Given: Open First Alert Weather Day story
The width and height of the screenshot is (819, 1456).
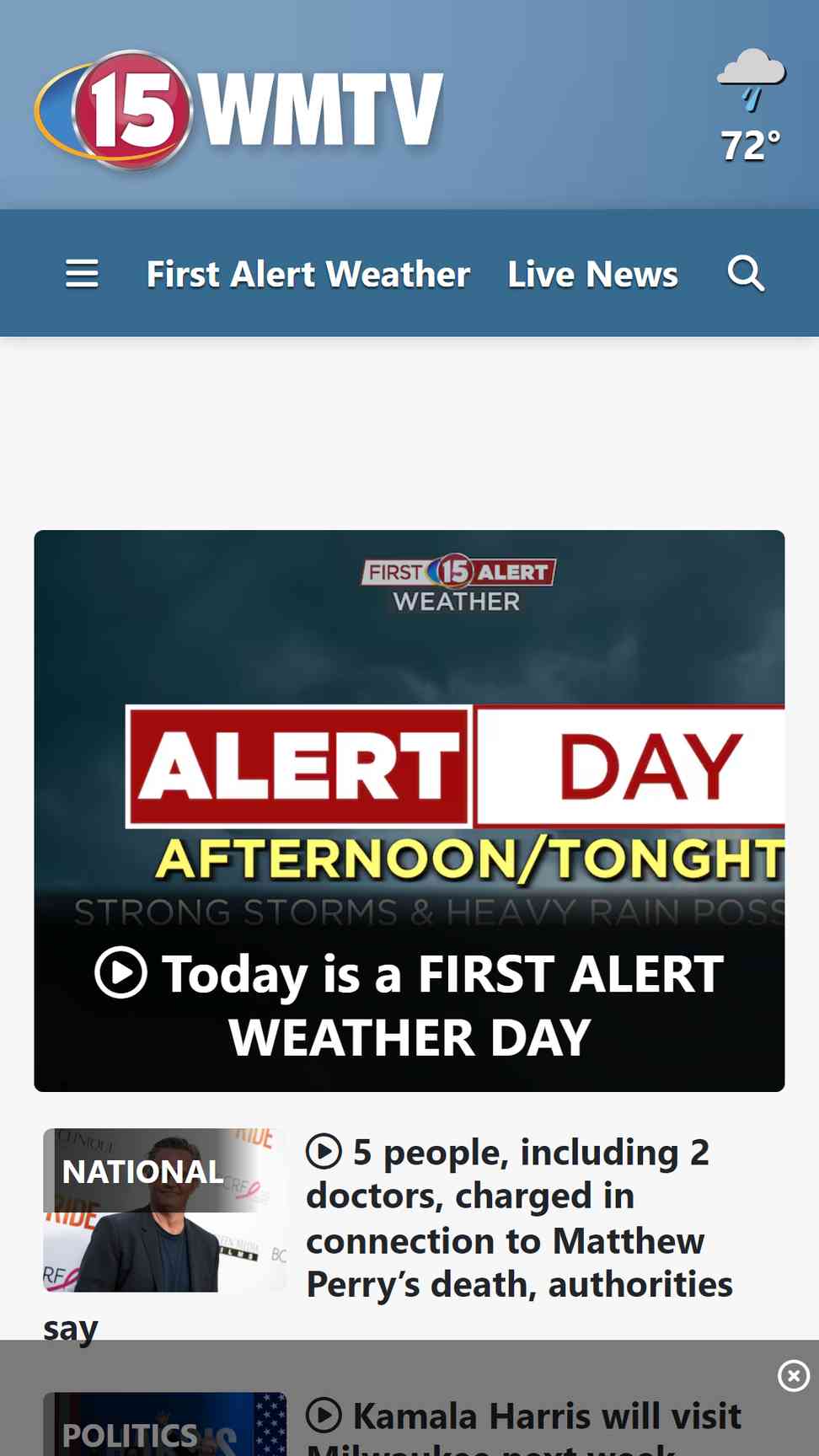Looking at the screenshot, I should coord(409,811).
